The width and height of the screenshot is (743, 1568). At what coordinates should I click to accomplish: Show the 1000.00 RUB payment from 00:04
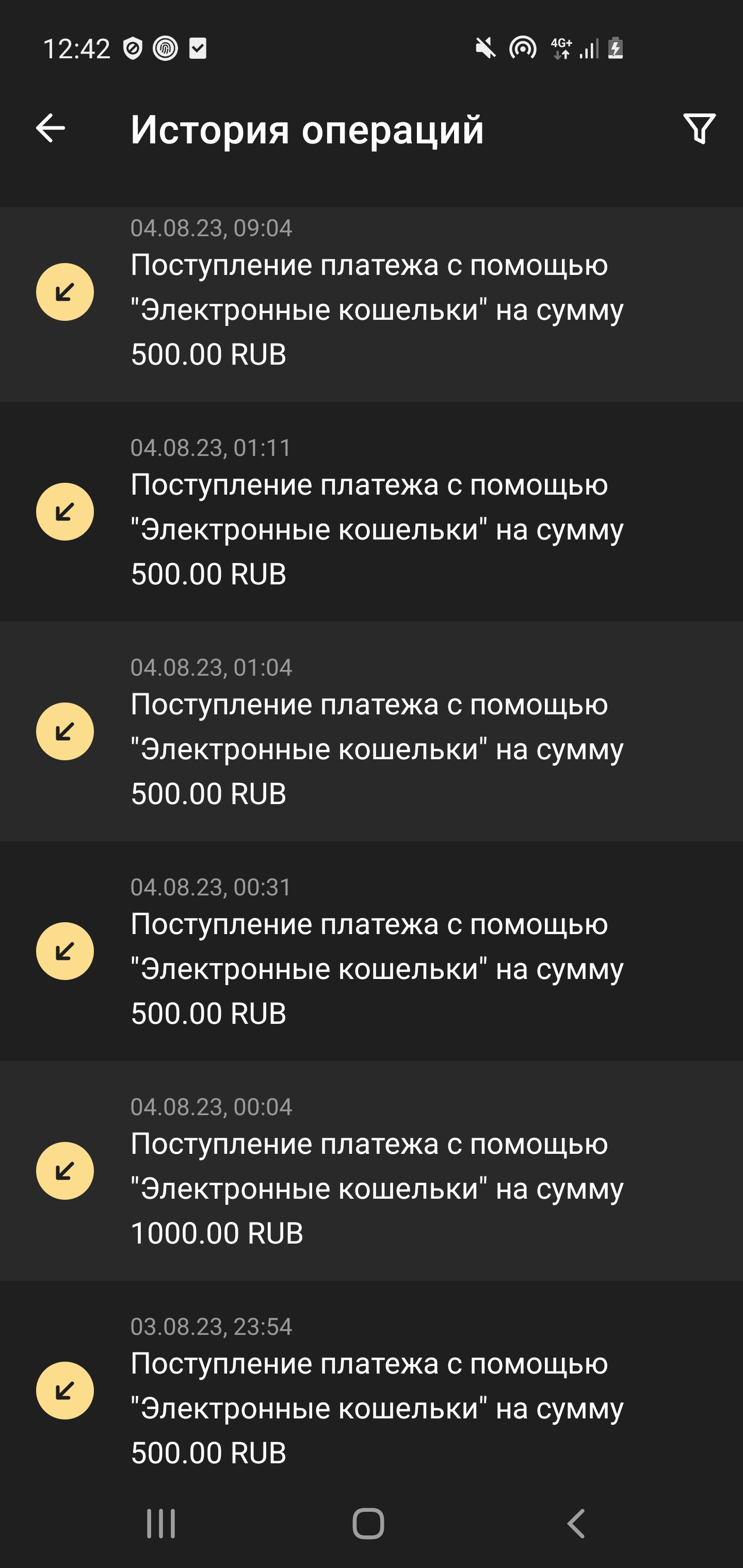[372, 1171]
